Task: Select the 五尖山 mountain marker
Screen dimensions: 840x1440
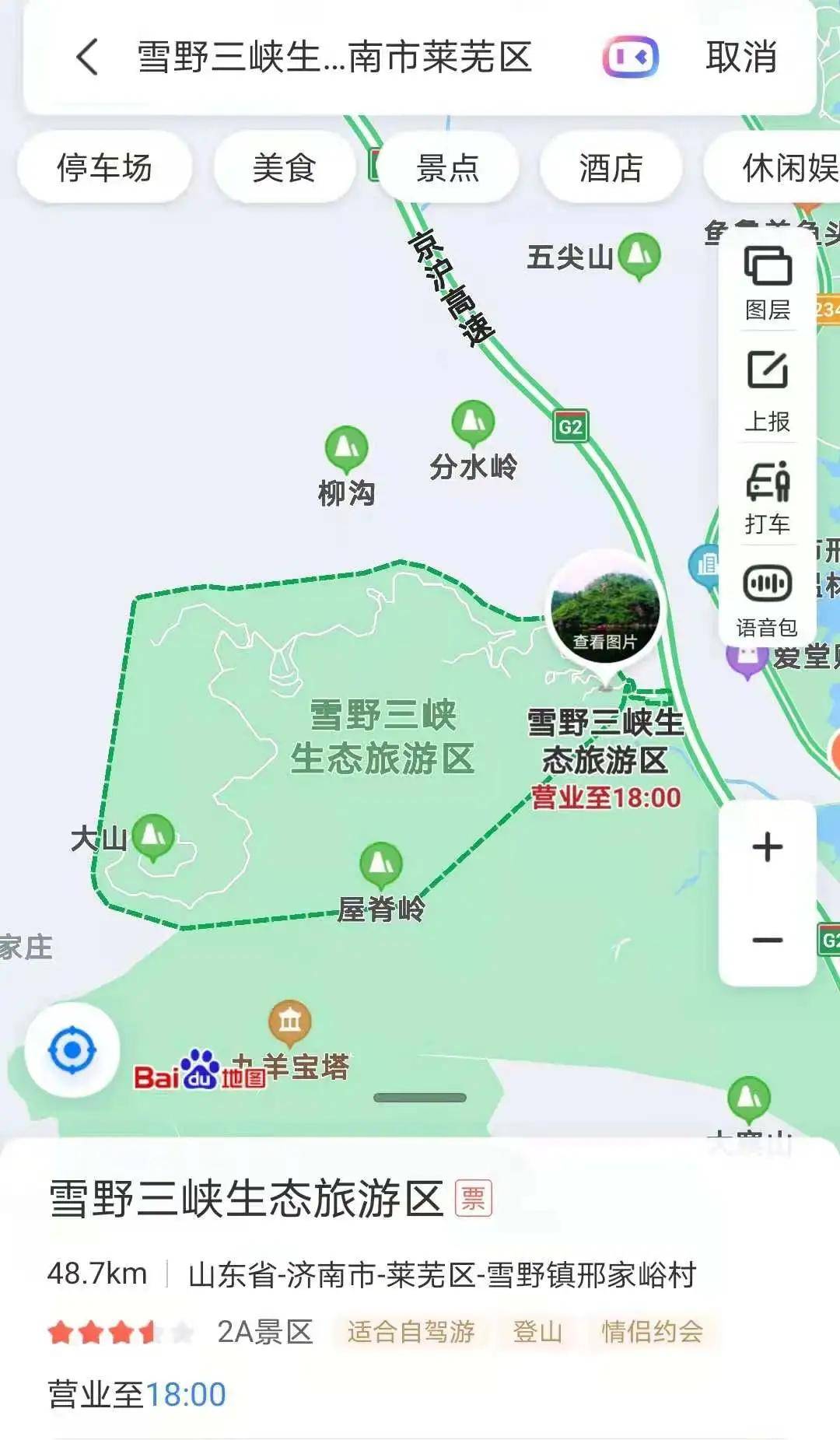Action: 640,255
